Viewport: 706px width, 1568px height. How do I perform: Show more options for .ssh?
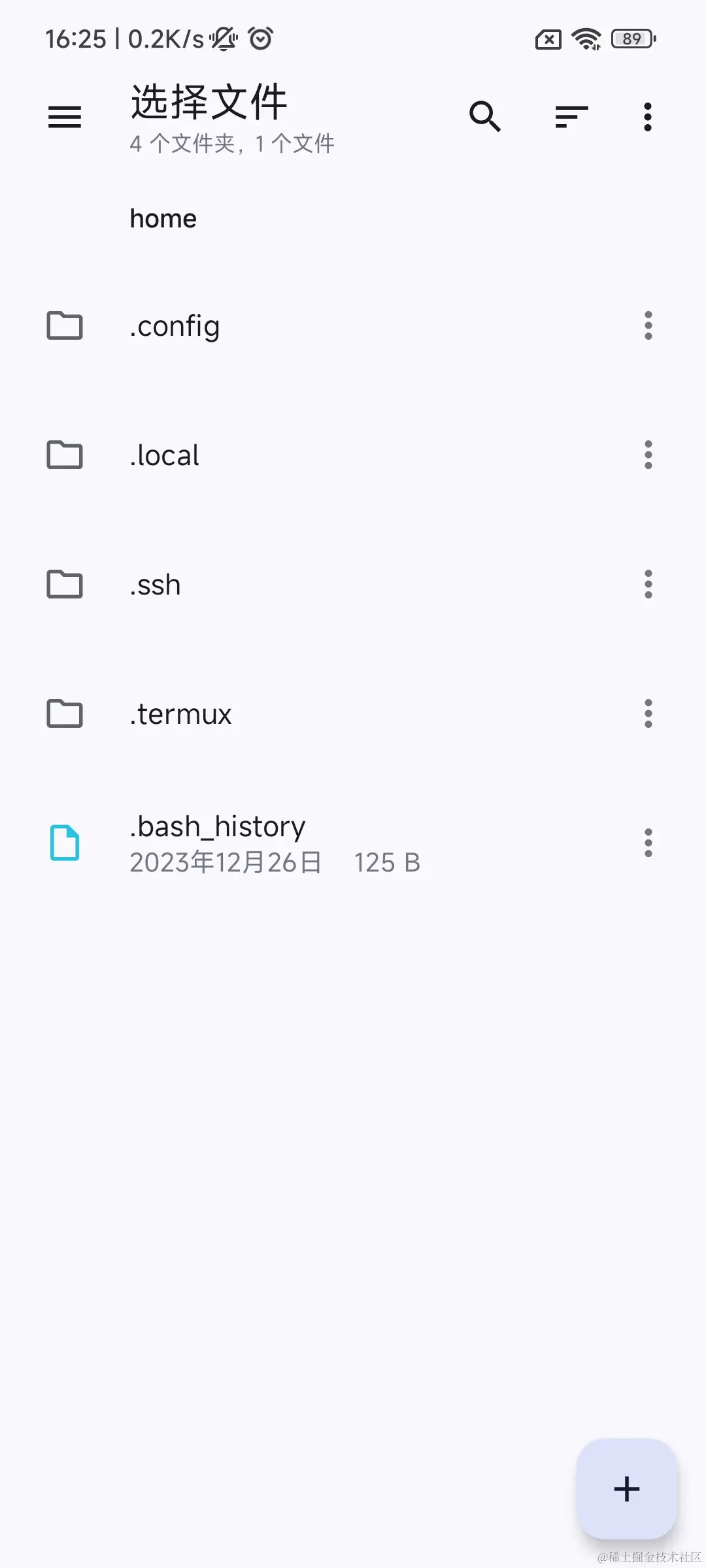pos(648,584)
